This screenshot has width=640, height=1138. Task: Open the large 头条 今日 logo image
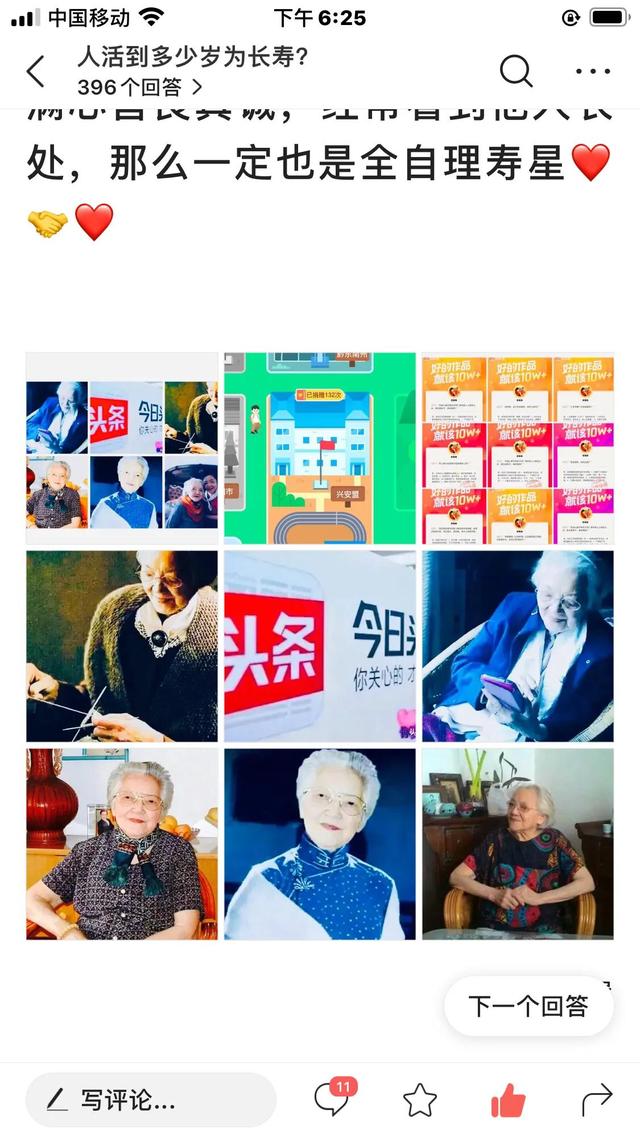[320, 645]
